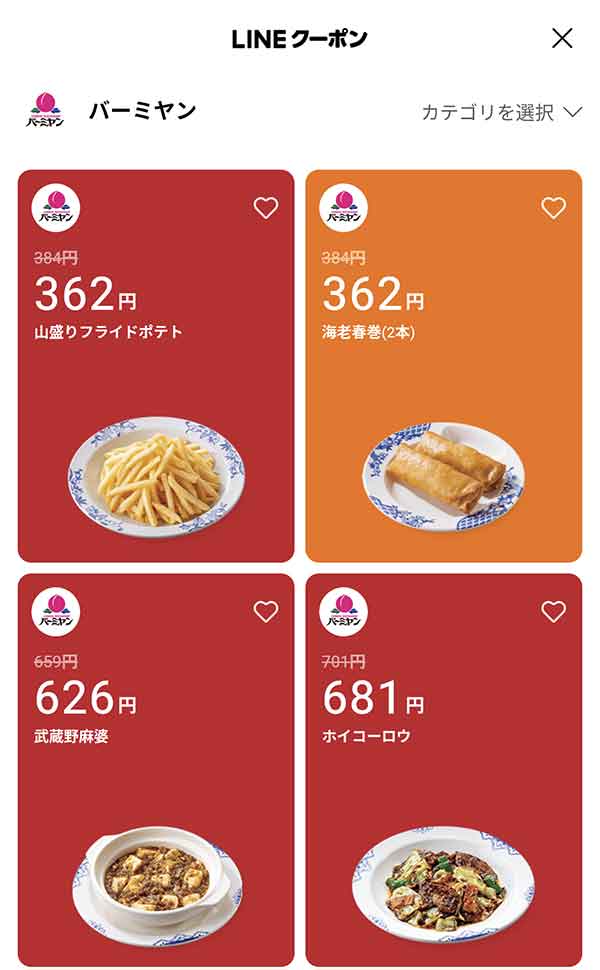Close the LINE クーポン screen
Image resolution: width=600 pixels, height=970 pixels.
(563, 38)
